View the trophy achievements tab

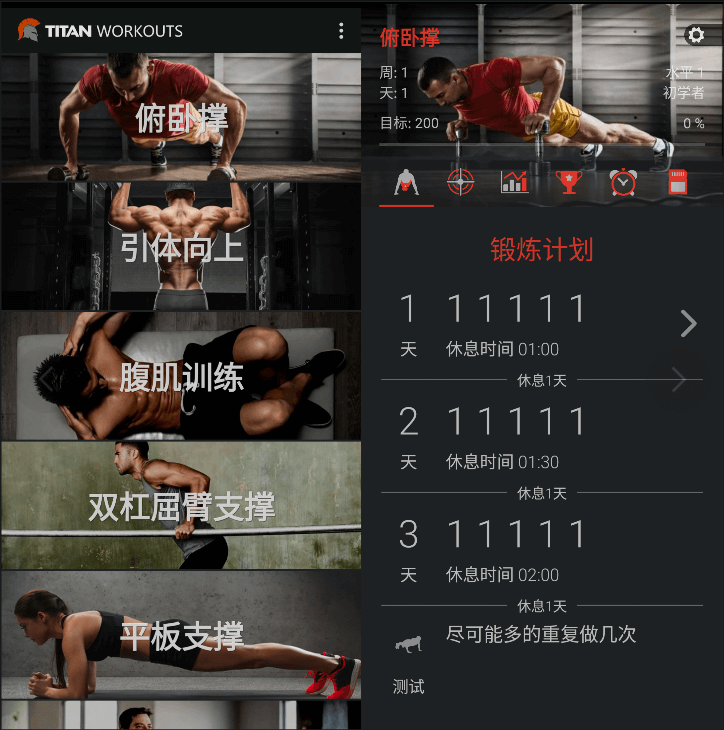pyautogui.click(x=569, y=183)
